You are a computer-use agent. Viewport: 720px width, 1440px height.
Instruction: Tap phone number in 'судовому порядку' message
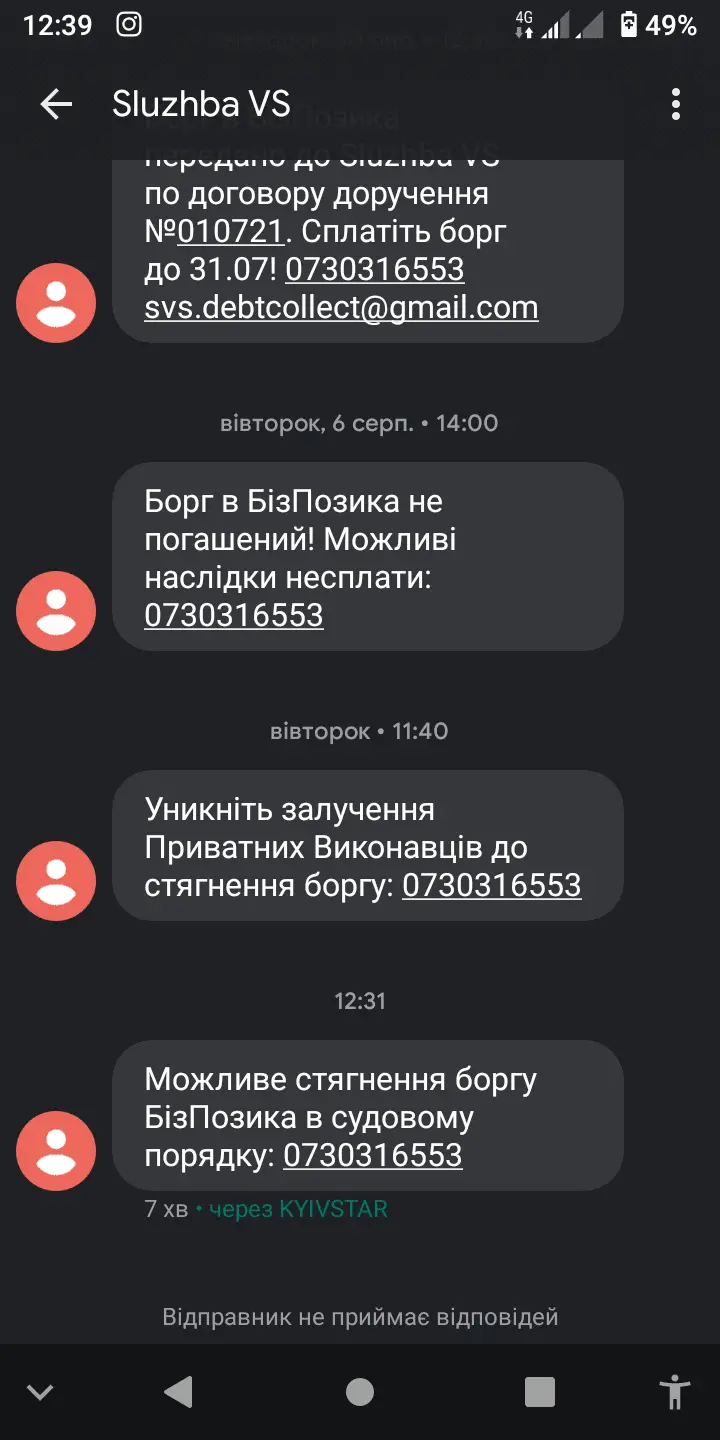tap(373, 1155)
